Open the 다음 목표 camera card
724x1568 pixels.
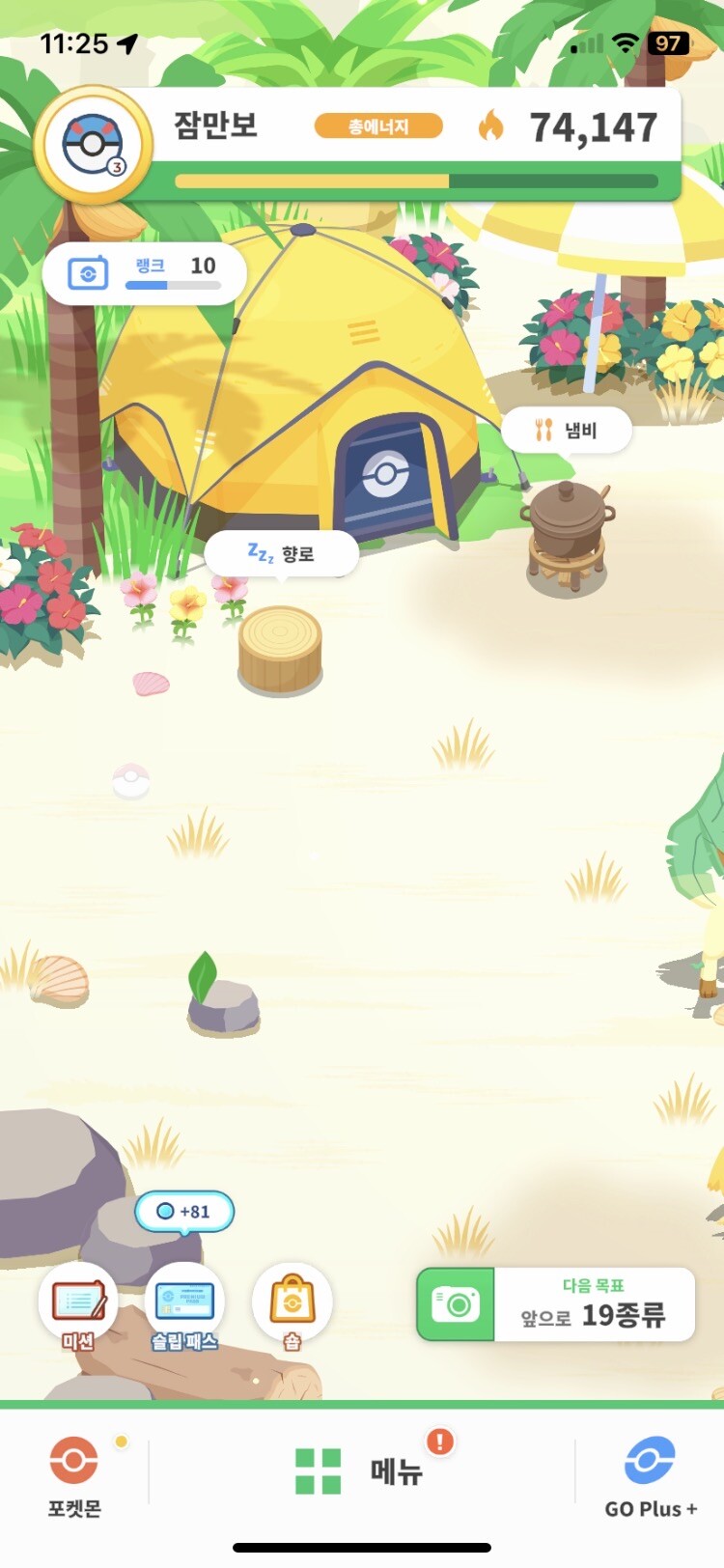pos(556,1304)
